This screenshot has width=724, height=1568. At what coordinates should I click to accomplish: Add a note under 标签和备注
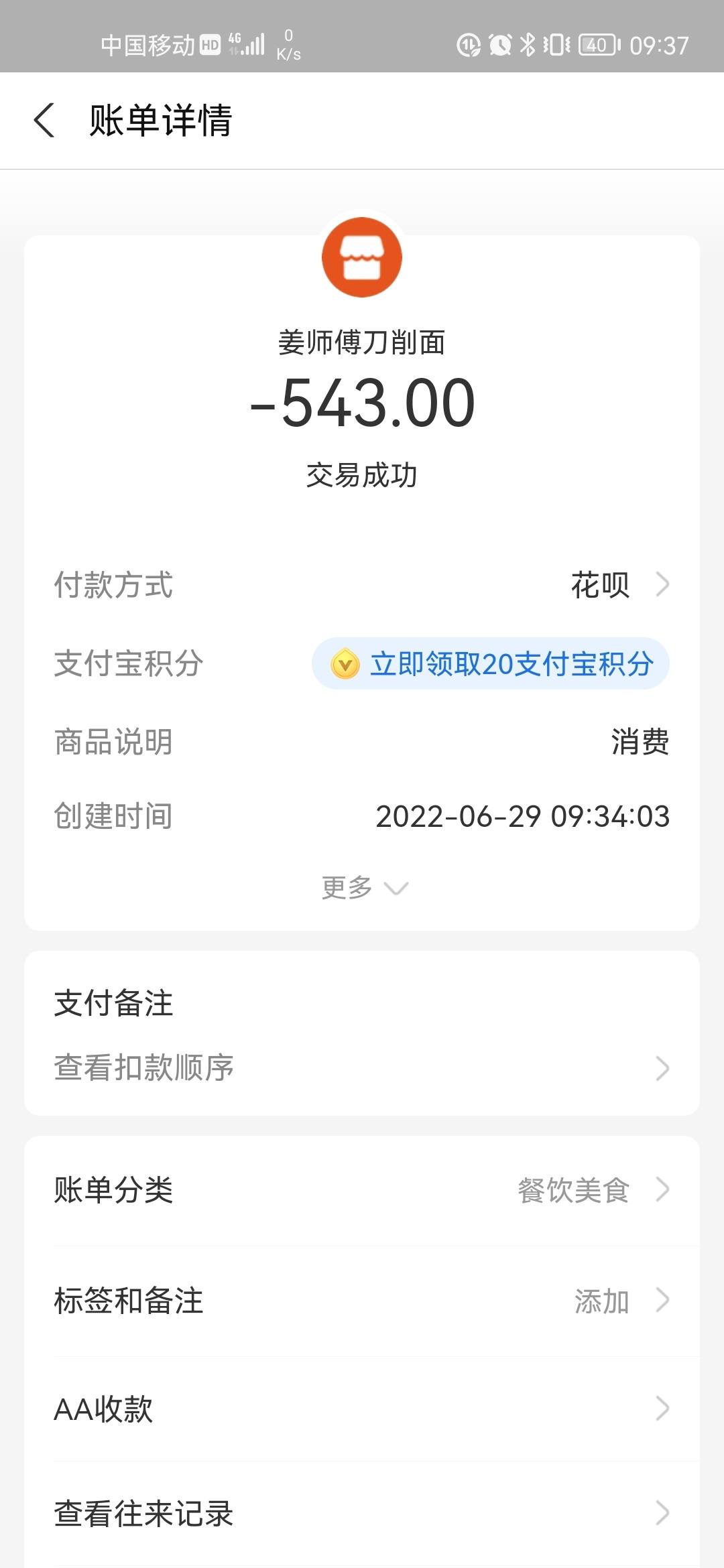click(362, 1301)
